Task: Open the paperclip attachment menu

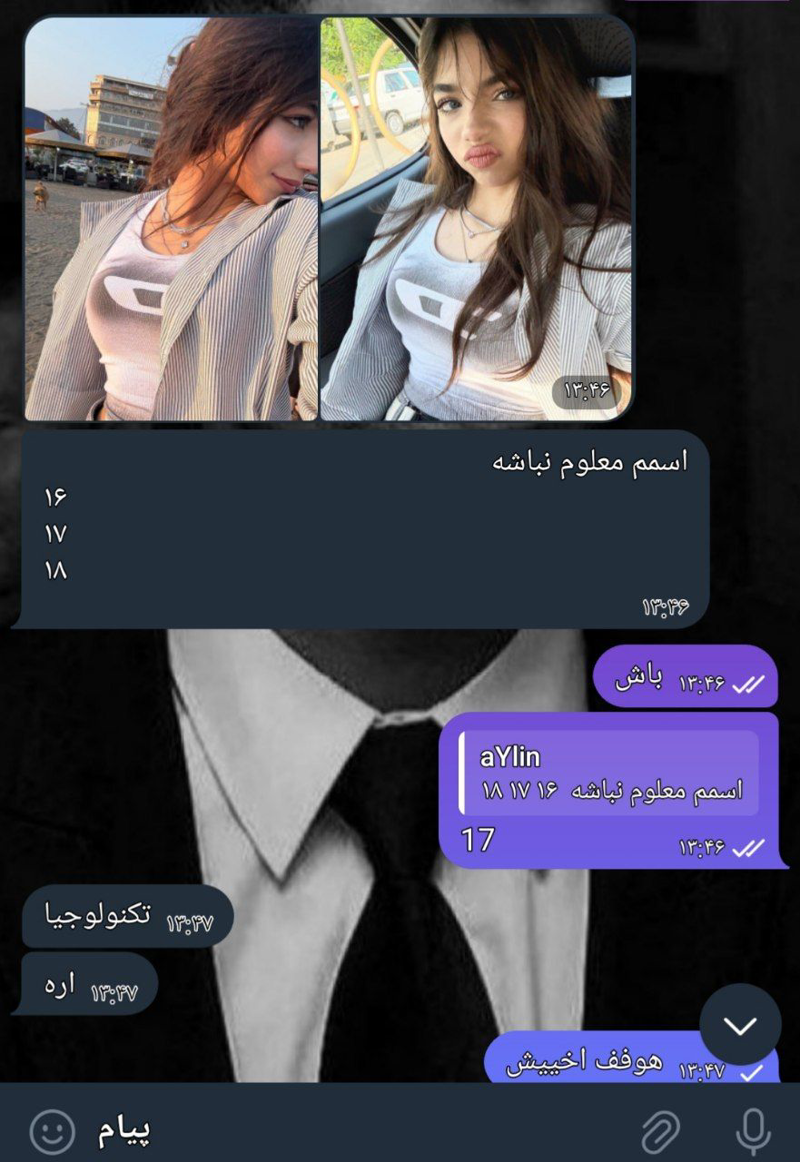Action: (x=661, y=1131)
